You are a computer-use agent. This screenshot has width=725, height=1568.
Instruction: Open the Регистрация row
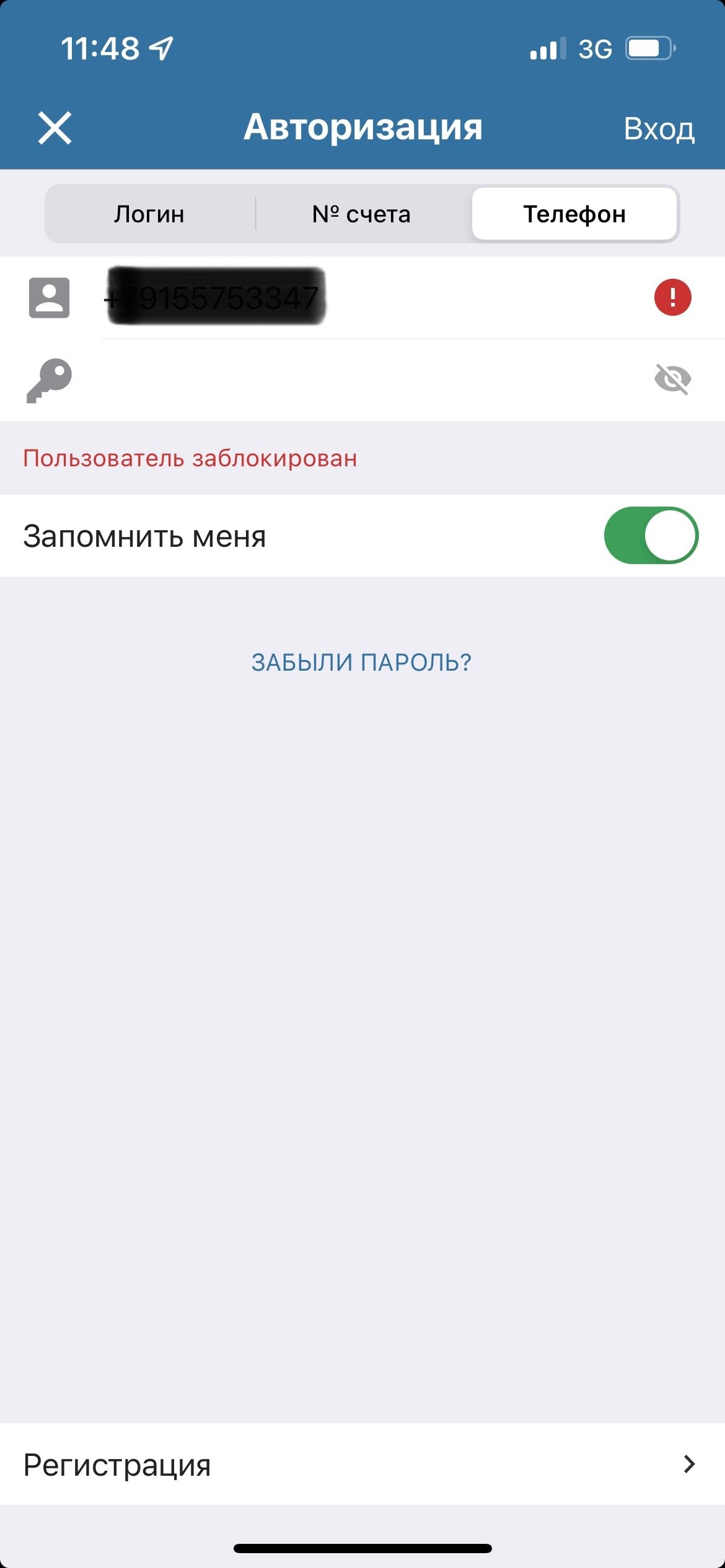[x=362, y=1465]
